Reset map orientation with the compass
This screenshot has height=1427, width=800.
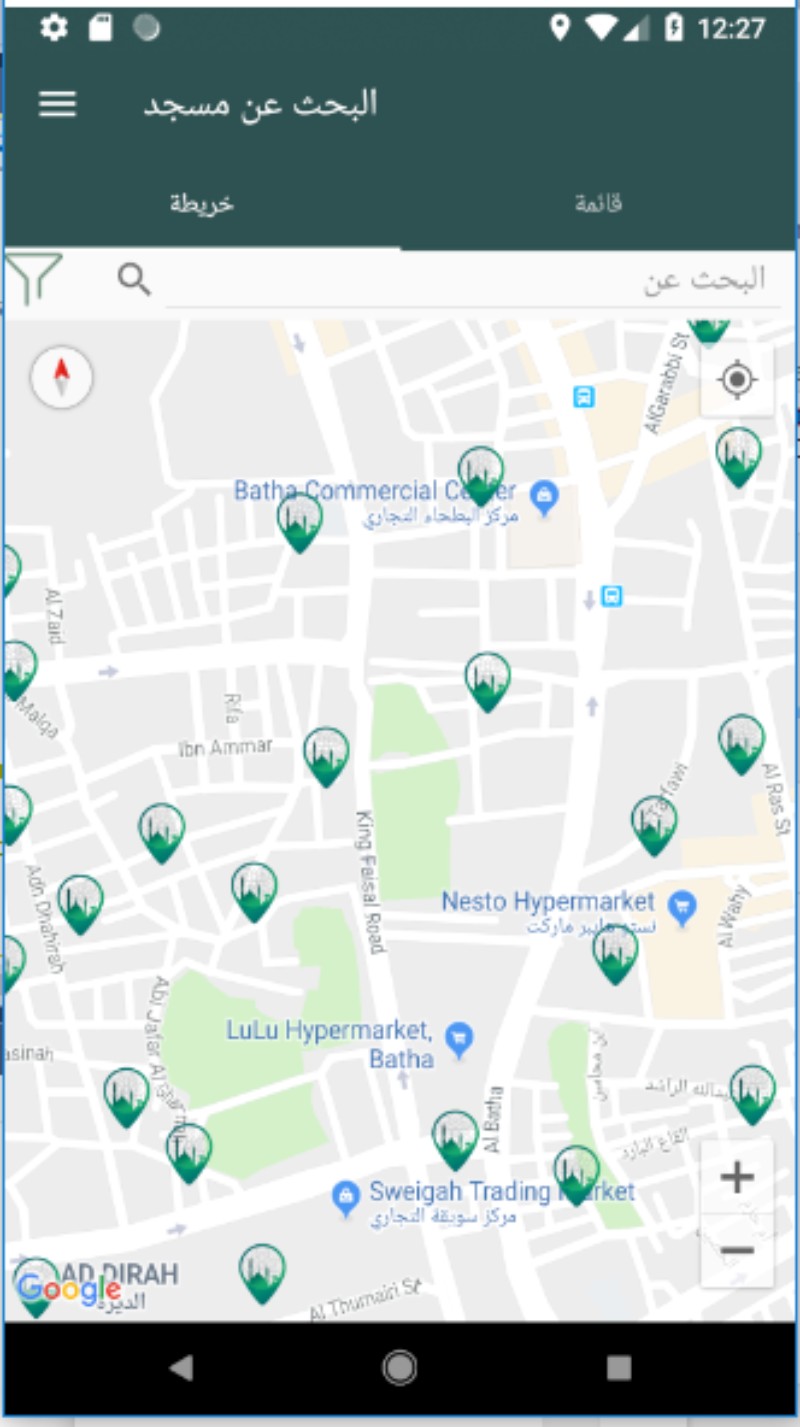click(61, 378)
